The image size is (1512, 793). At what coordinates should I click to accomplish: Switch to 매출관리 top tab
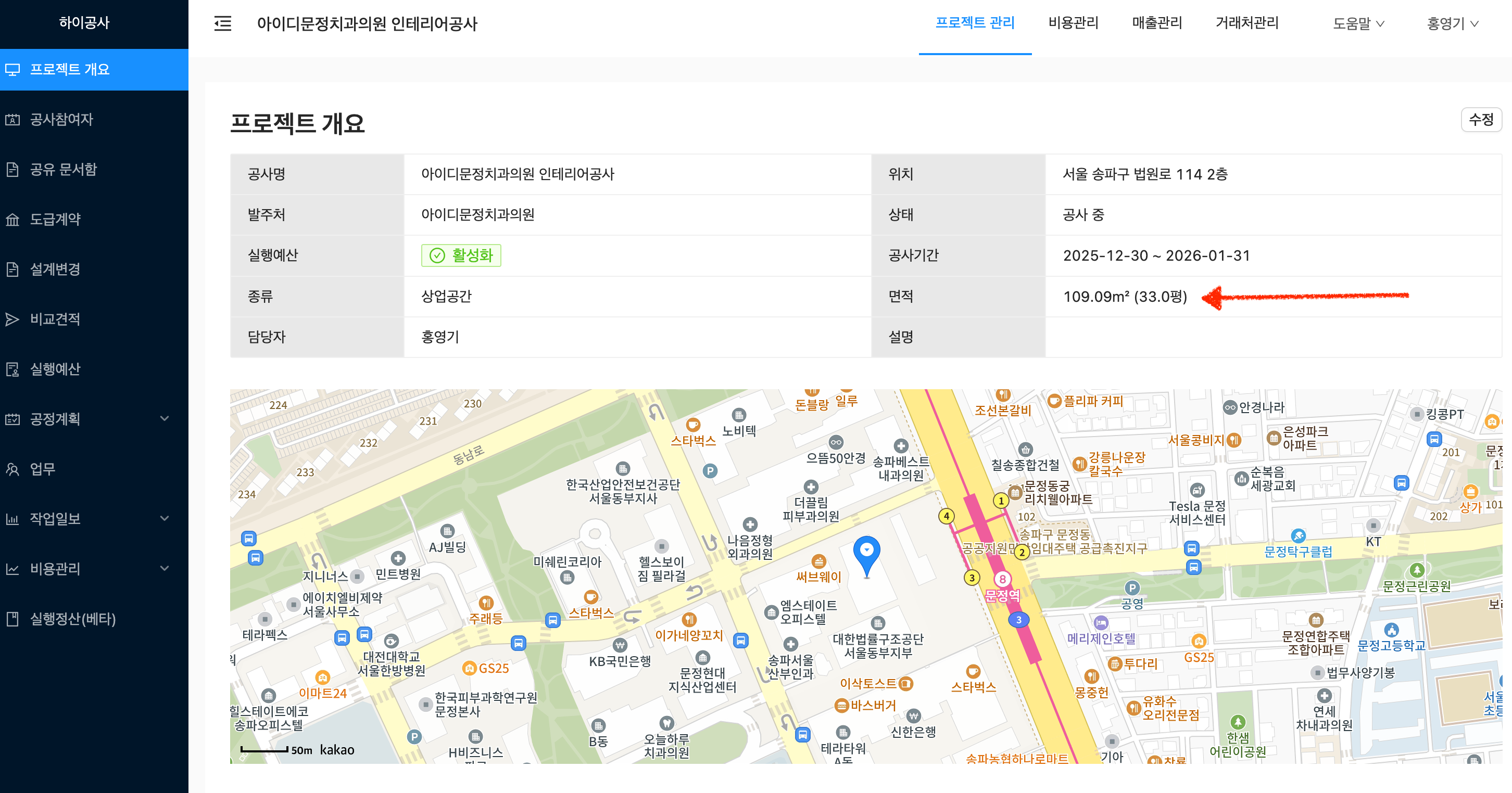(1156, 23)
